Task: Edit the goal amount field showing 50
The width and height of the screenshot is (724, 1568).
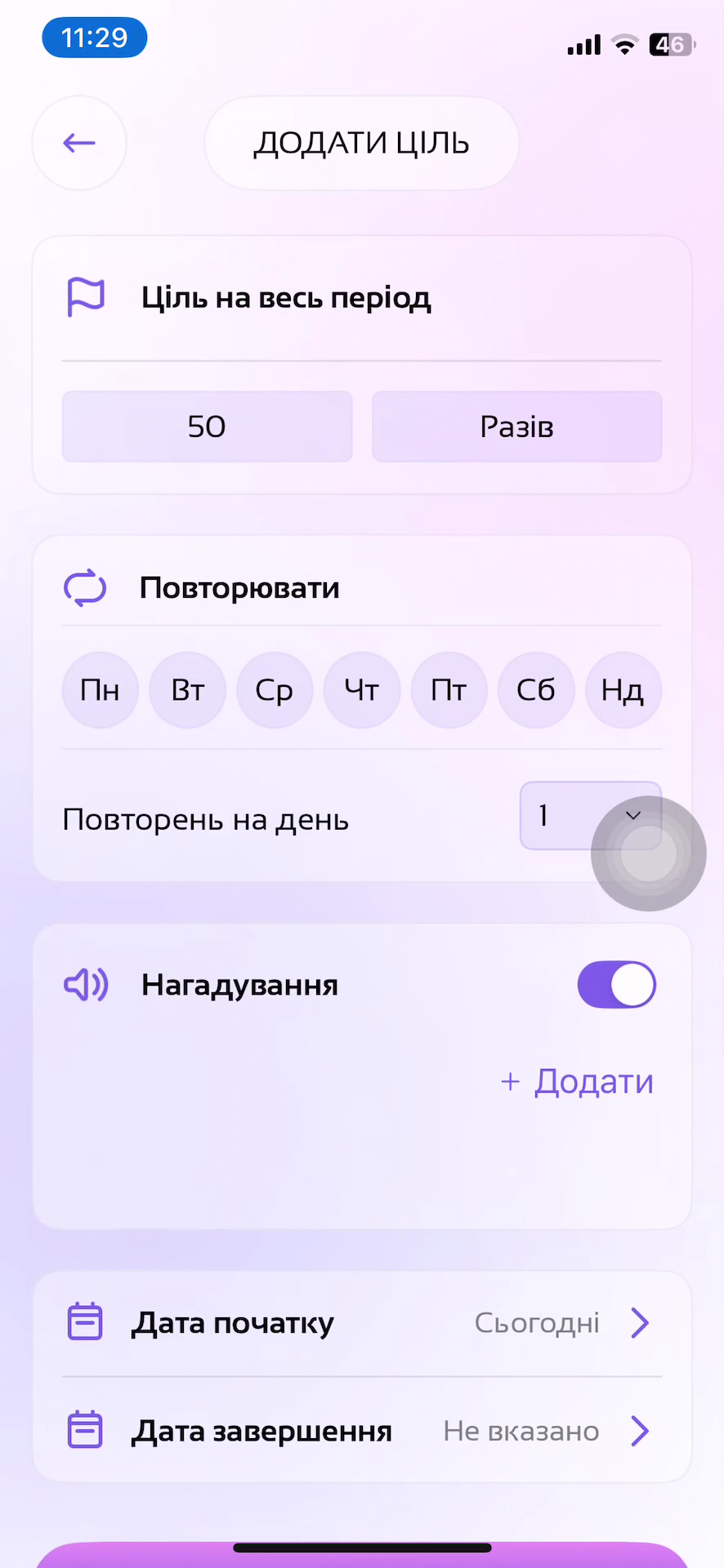Action: [207, 426]
